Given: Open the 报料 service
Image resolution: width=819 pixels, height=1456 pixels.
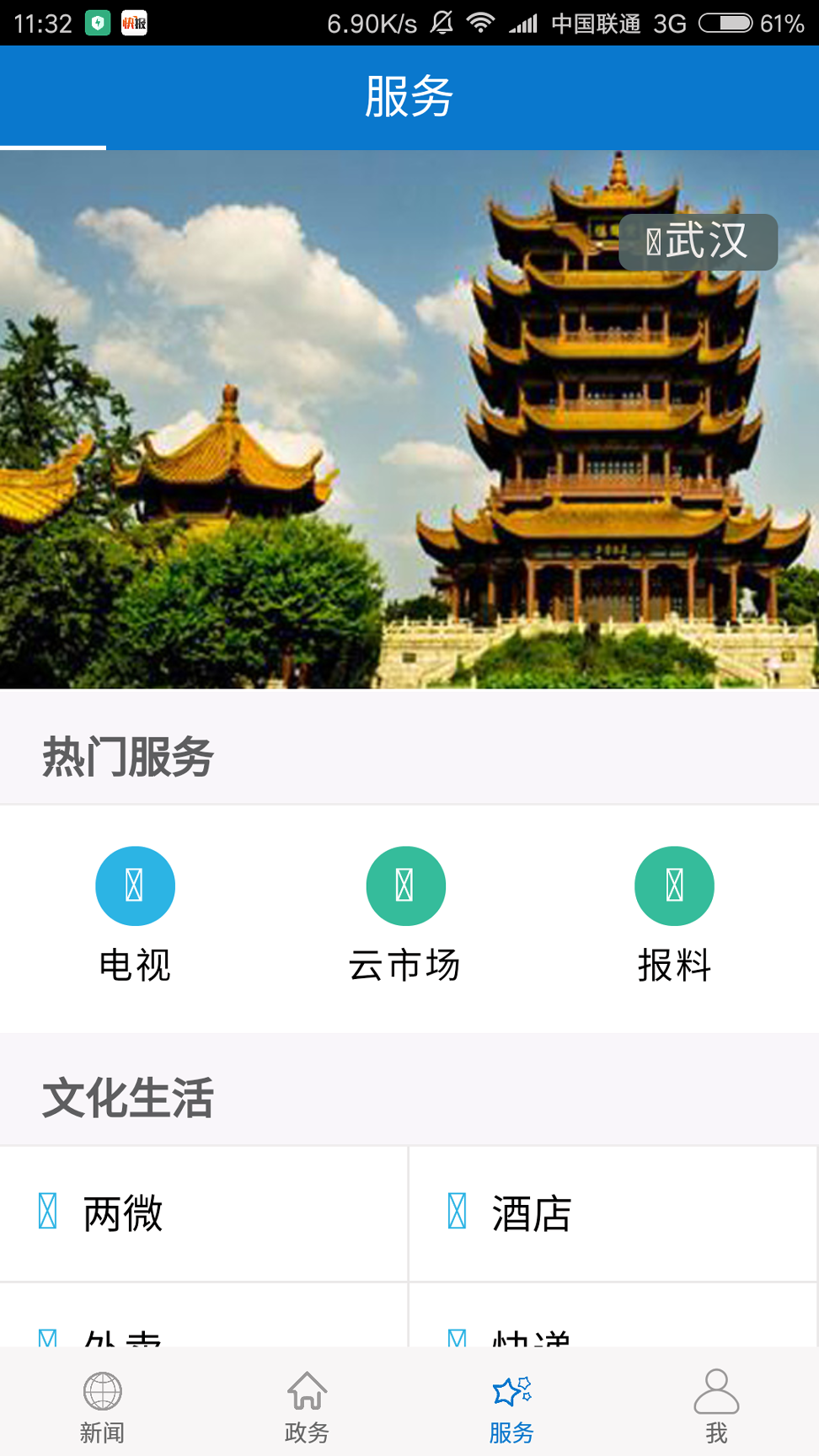Looking at the screenshot, I should [x=674, y=914].
